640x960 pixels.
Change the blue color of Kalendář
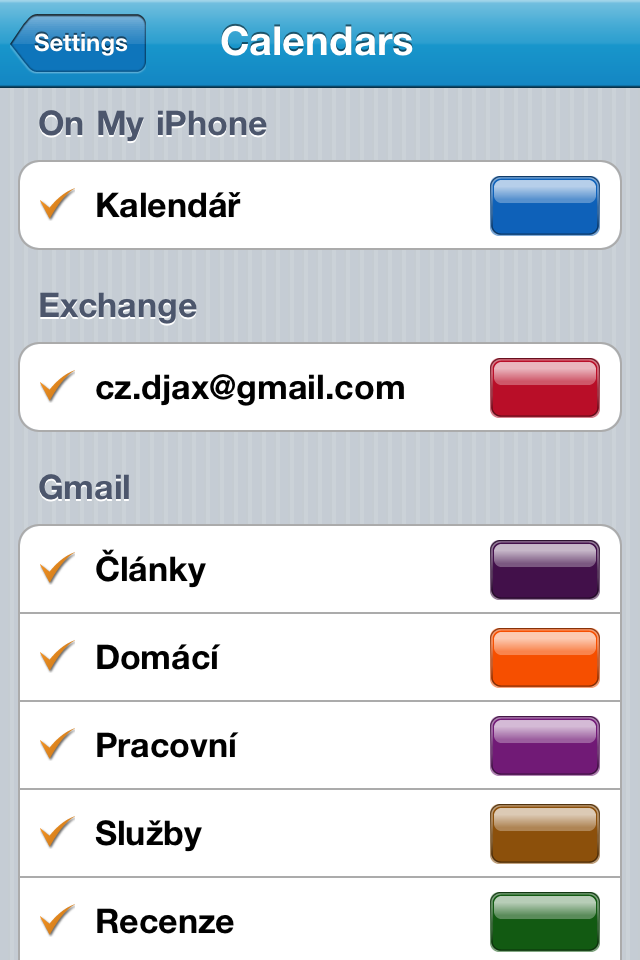[x=544, y=206]
